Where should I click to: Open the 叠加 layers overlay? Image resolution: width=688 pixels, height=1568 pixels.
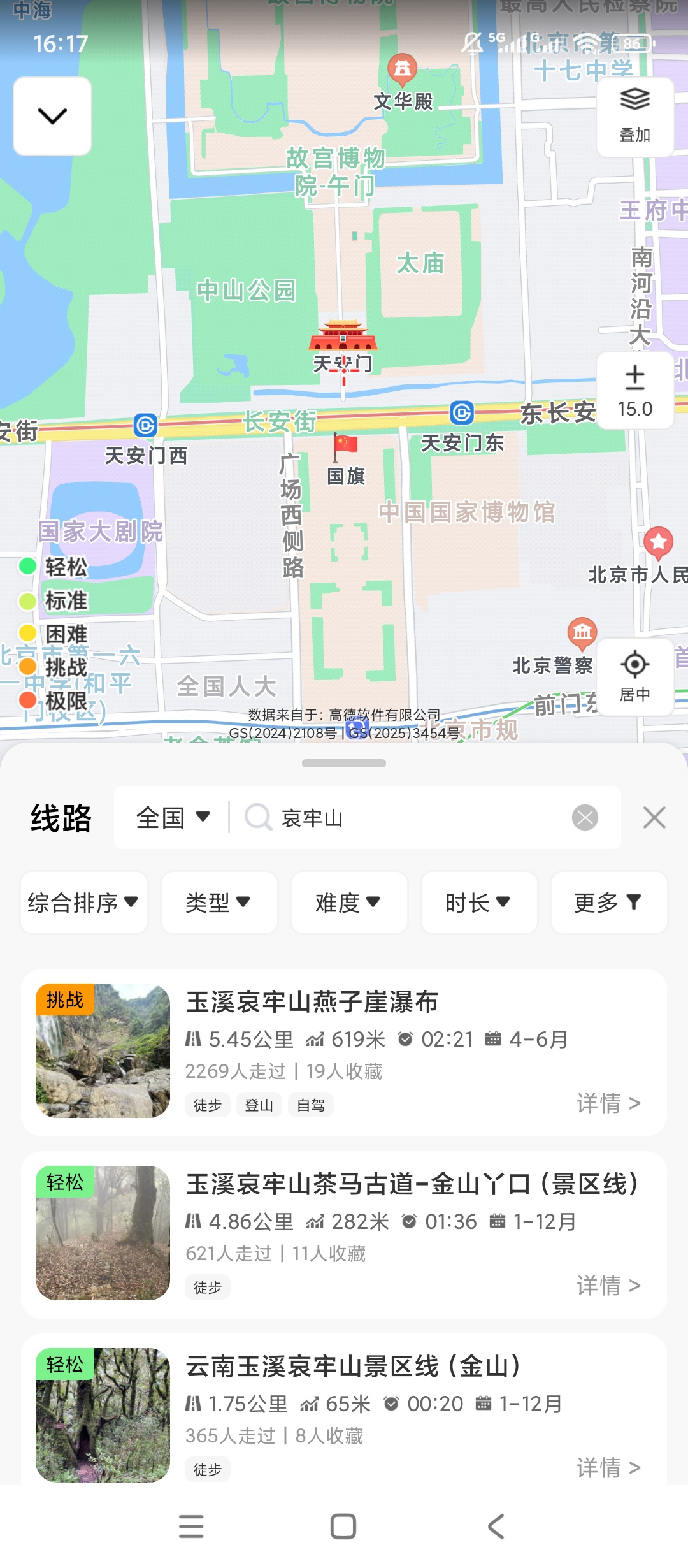click(634, 117)
